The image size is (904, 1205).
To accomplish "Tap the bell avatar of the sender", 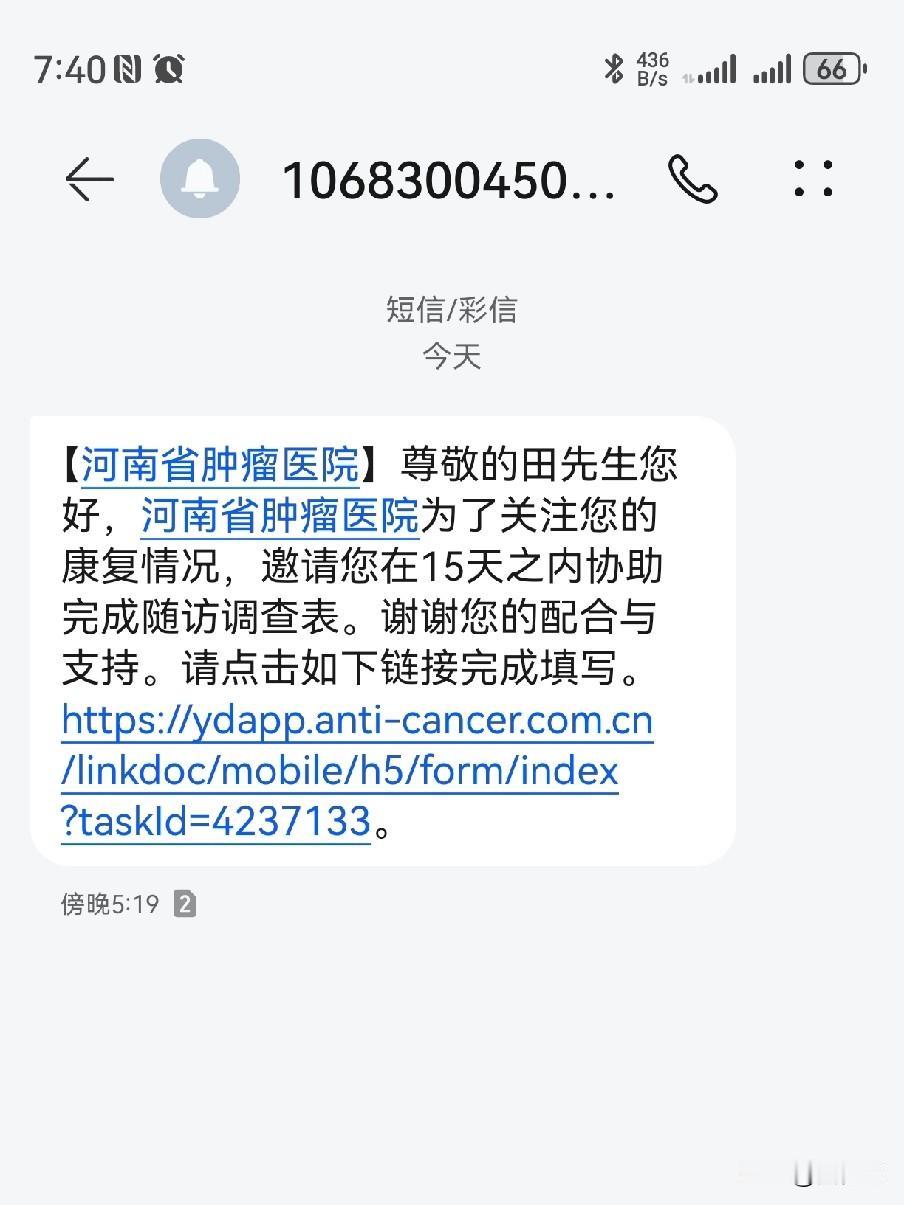I will pyautogui.click(x=200, y=180).
